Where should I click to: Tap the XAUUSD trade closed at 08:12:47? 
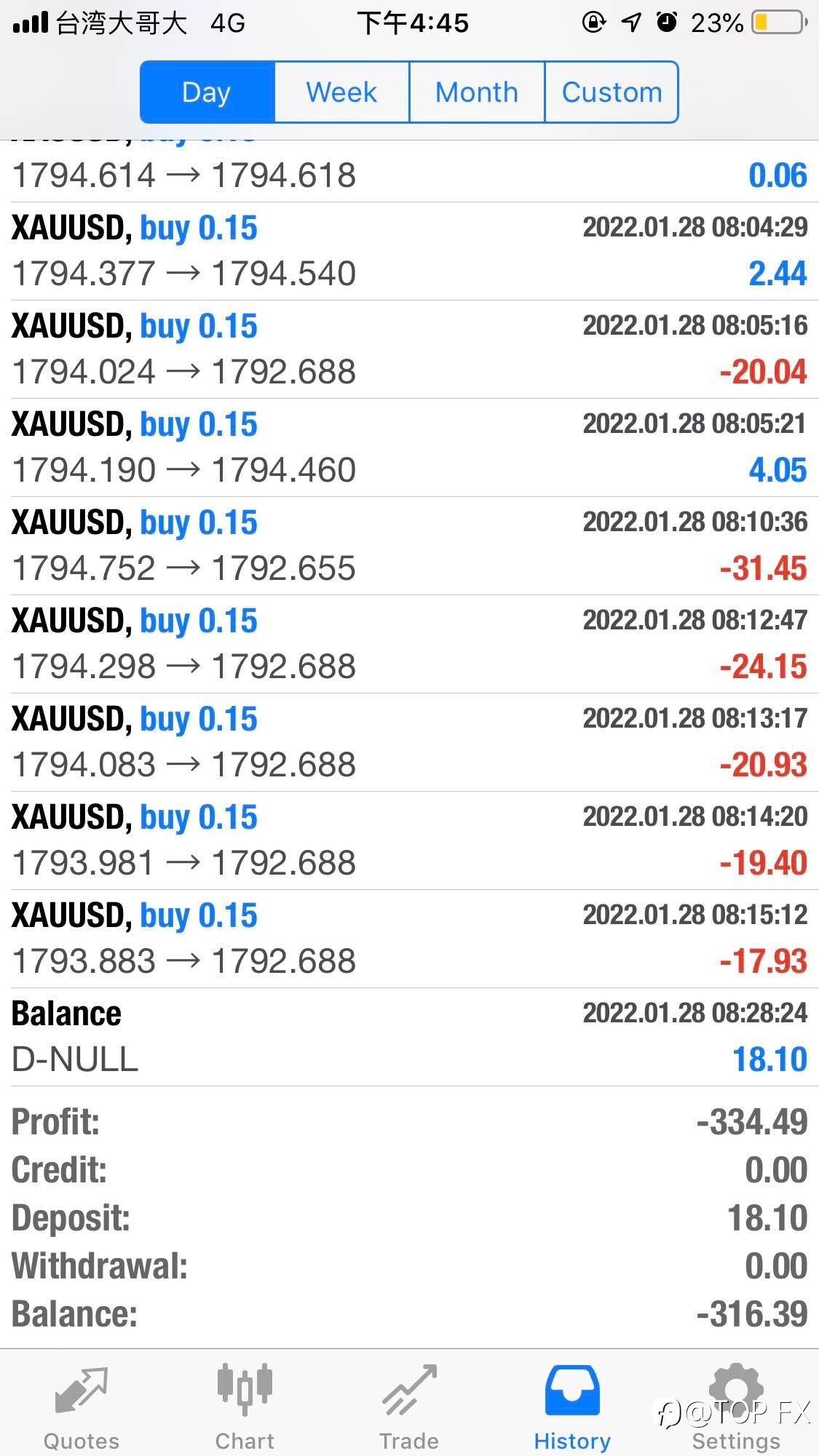[409, 644]
